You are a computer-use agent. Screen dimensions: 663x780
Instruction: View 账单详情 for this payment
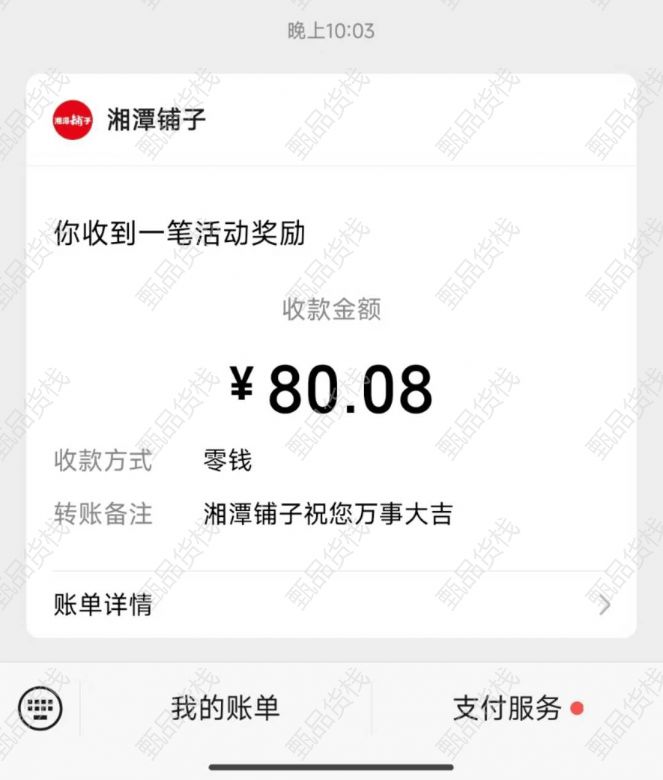point(331,605)
